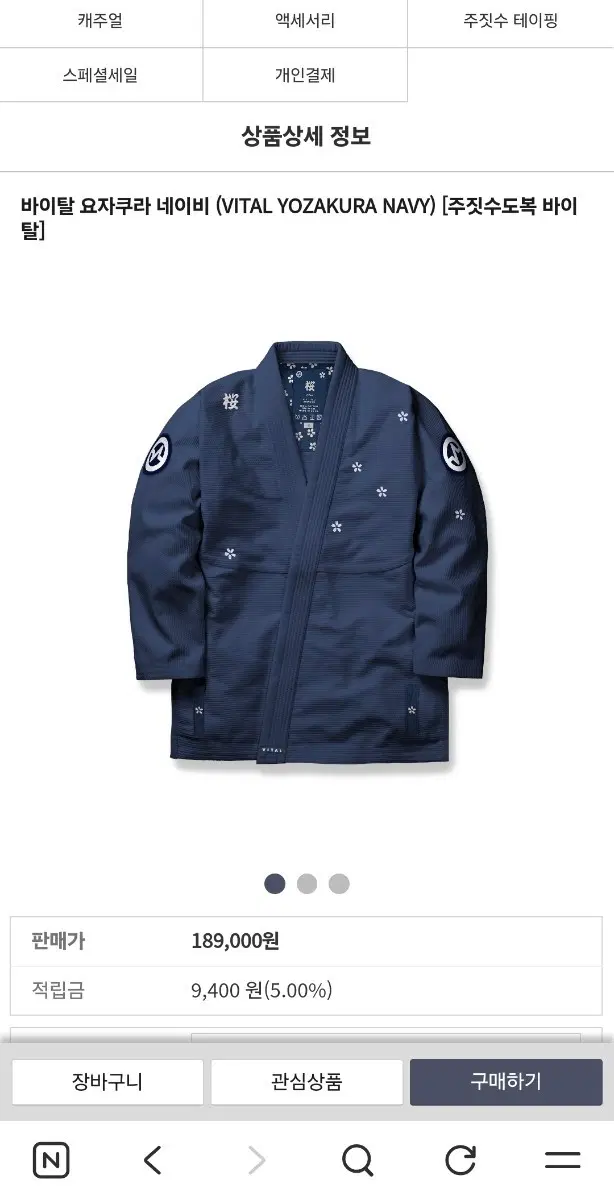614x1200 pixels.
Task: Open the 주짓수 테이핑 category
Action: pyautogui.click(x=510, y=21)
